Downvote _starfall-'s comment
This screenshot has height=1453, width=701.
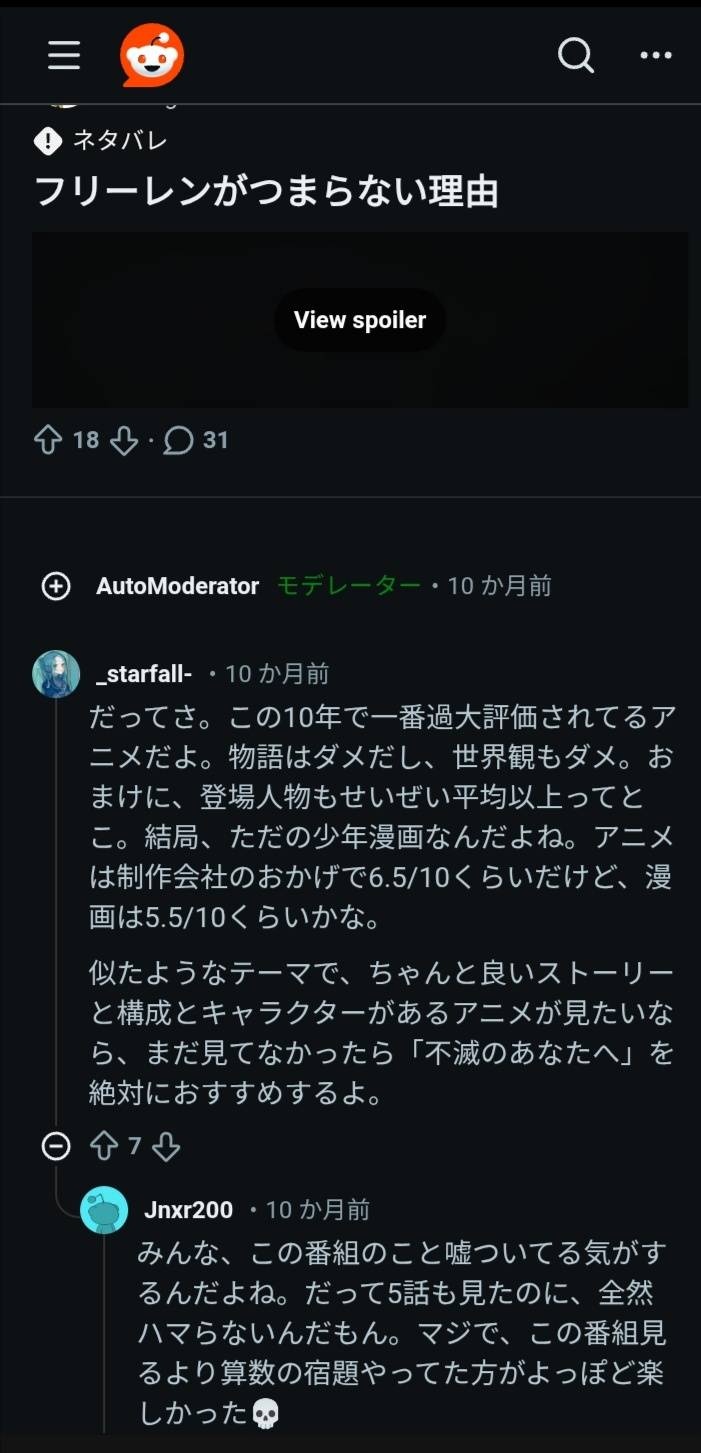[x=166, y=1146]
